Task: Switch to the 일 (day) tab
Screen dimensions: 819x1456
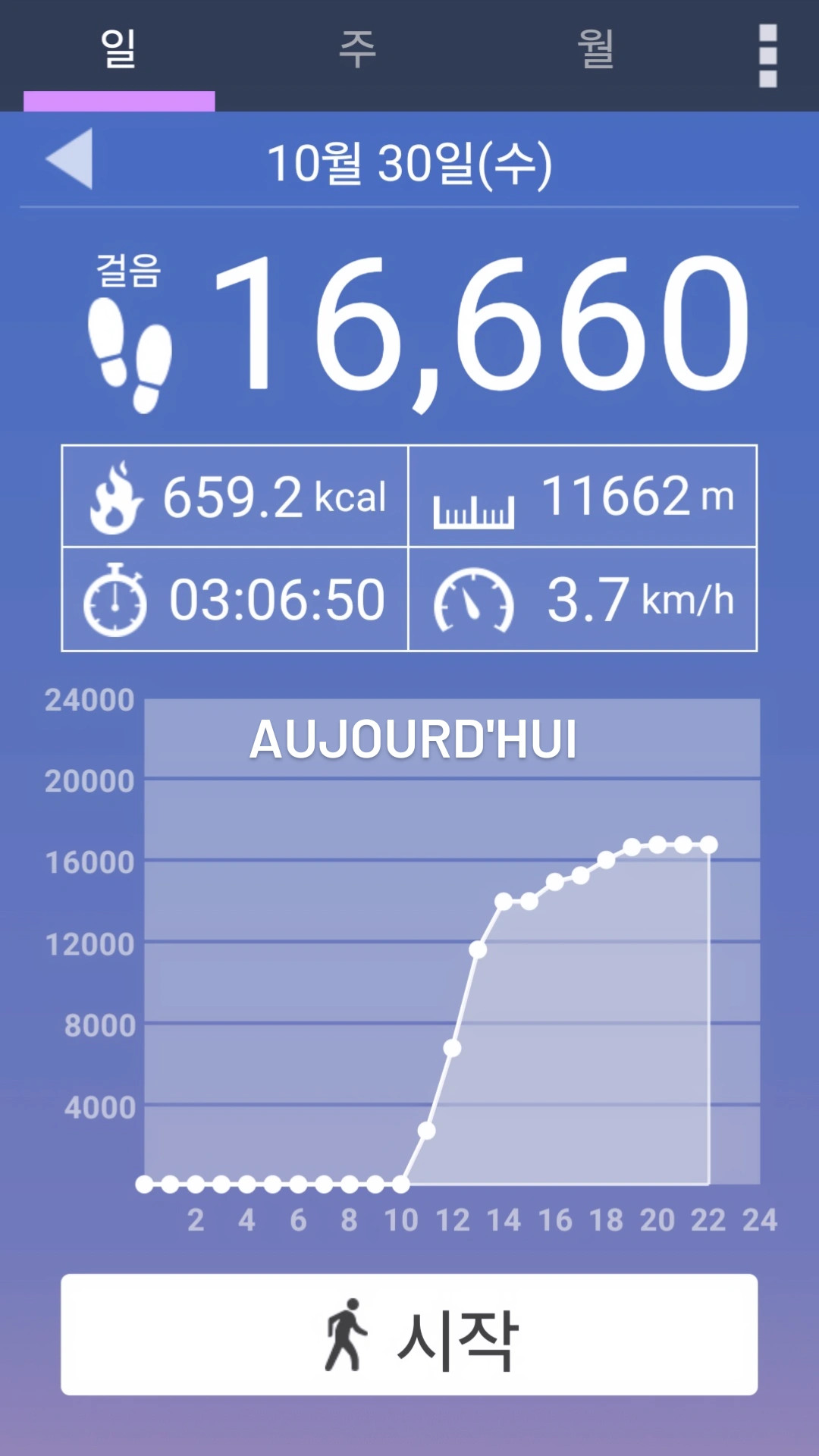Action: pyautogui.click(x=119, y=50)
